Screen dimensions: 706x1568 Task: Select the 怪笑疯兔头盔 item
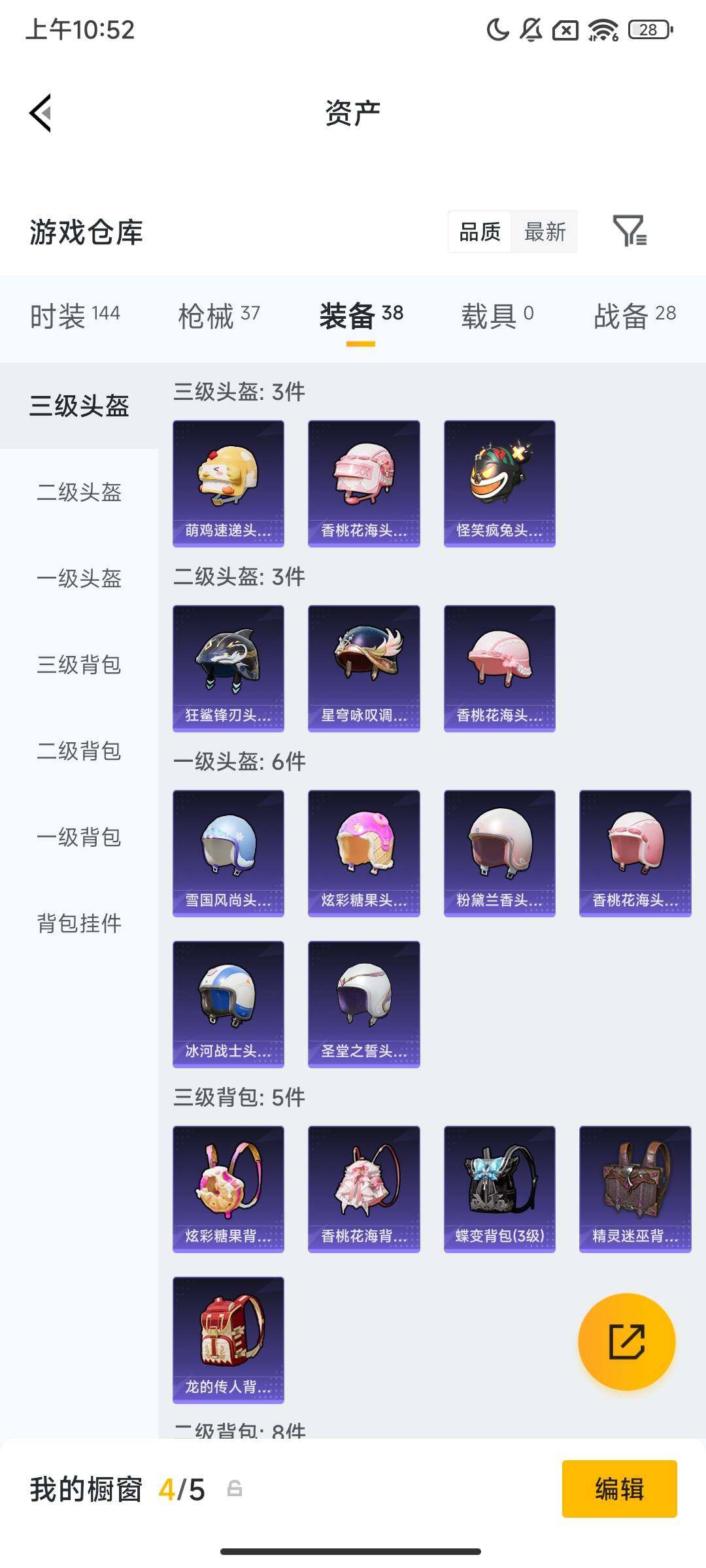tap(499, 482)
